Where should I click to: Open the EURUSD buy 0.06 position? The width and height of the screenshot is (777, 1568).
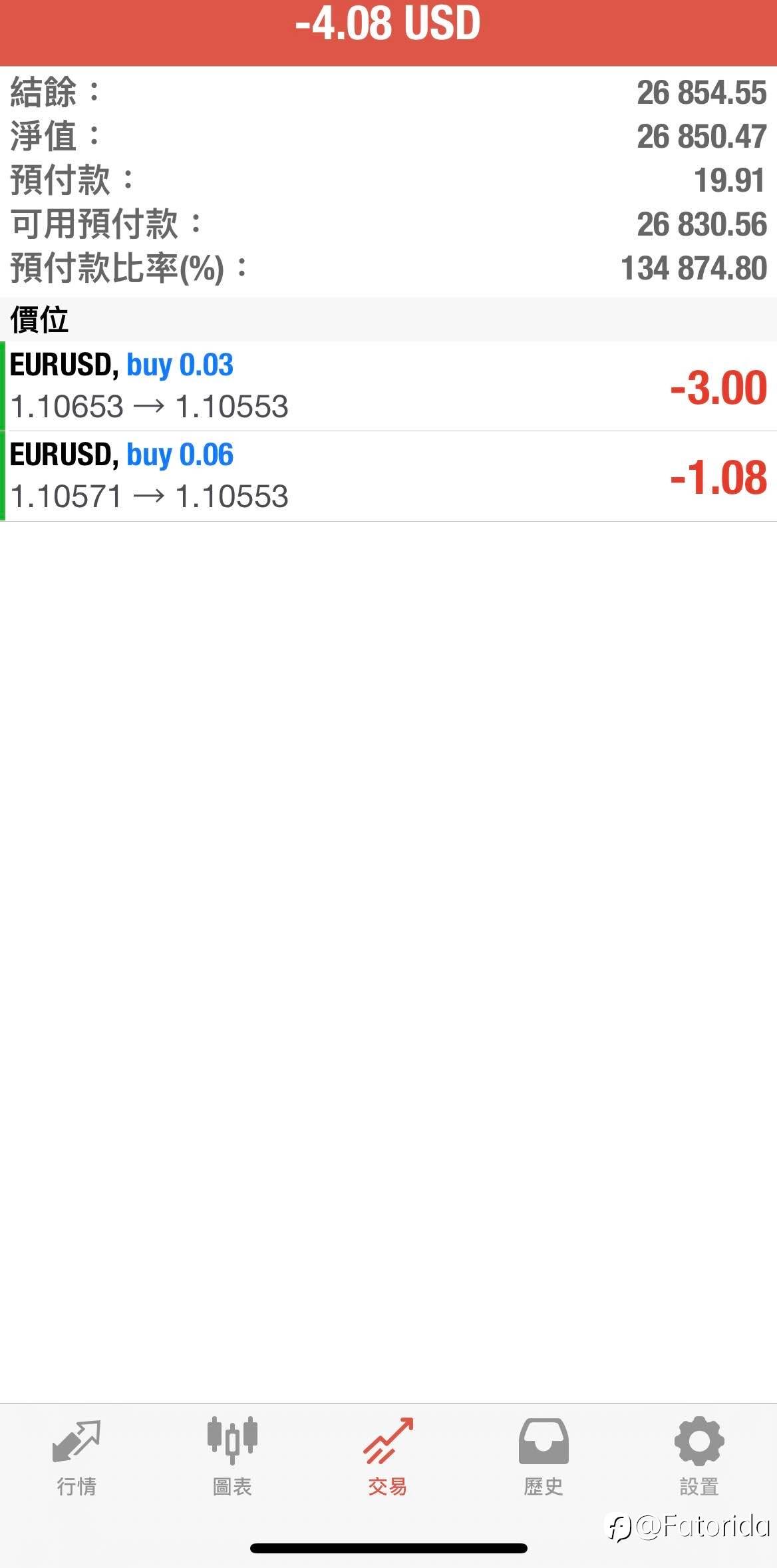(x=388, y=477)
